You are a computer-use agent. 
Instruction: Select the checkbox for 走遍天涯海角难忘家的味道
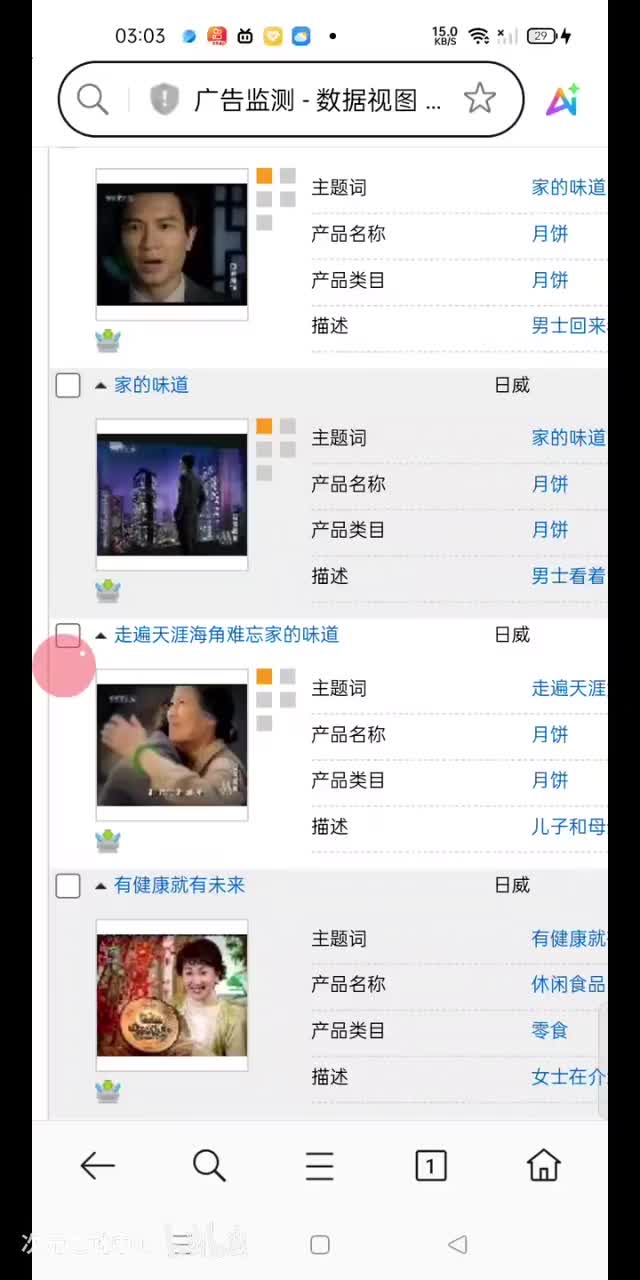(68, 635)
